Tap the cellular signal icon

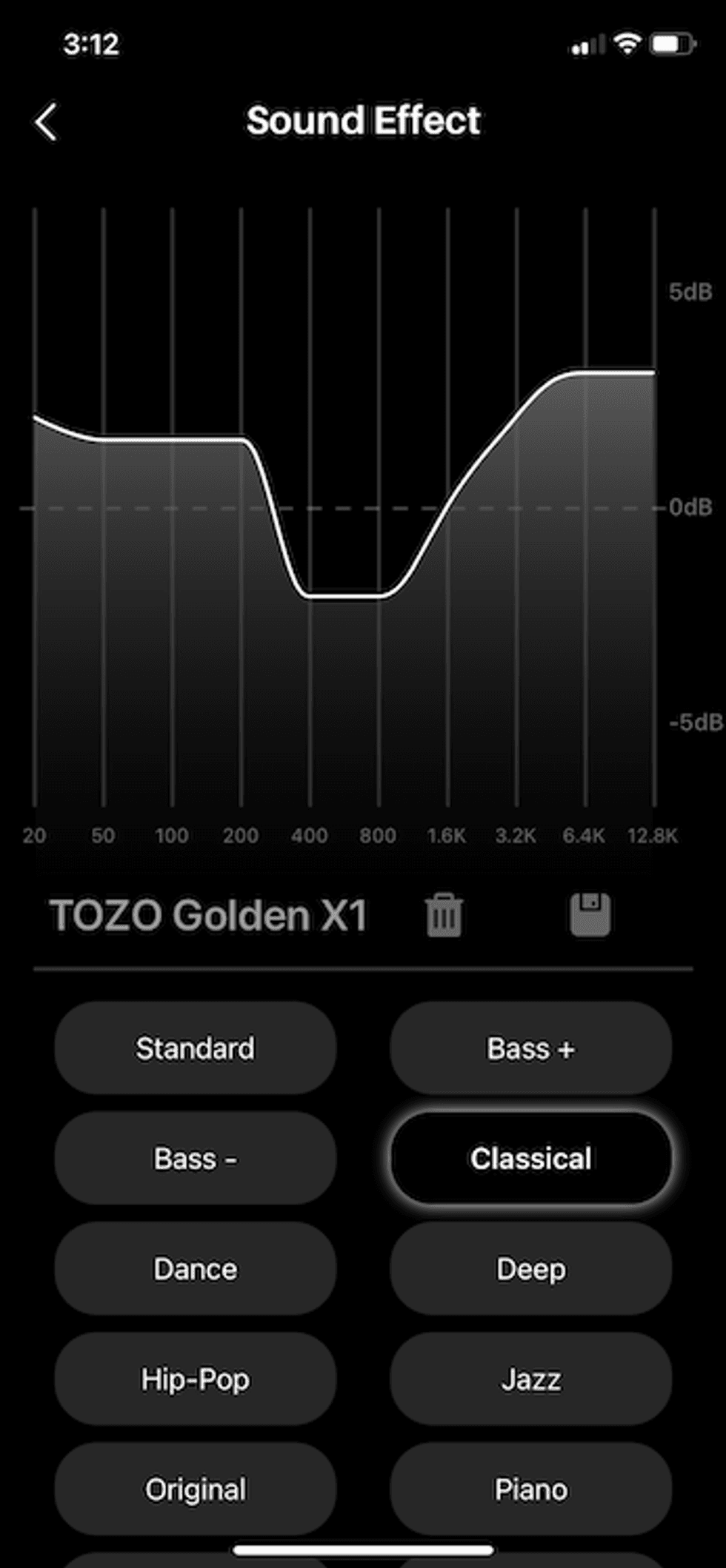click(x=585, y=44)
